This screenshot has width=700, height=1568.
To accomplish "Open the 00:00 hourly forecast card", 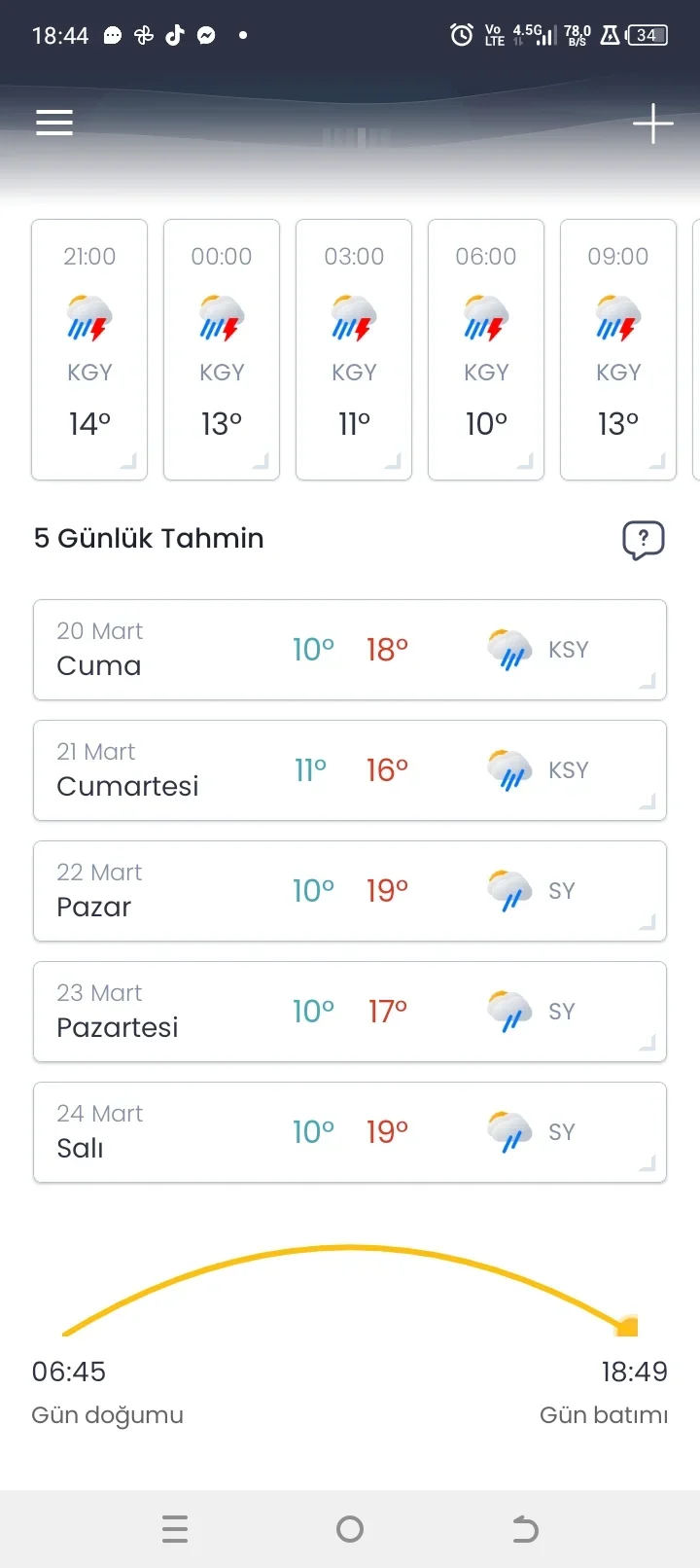I will pyautogui.click(x=222, y=349).
